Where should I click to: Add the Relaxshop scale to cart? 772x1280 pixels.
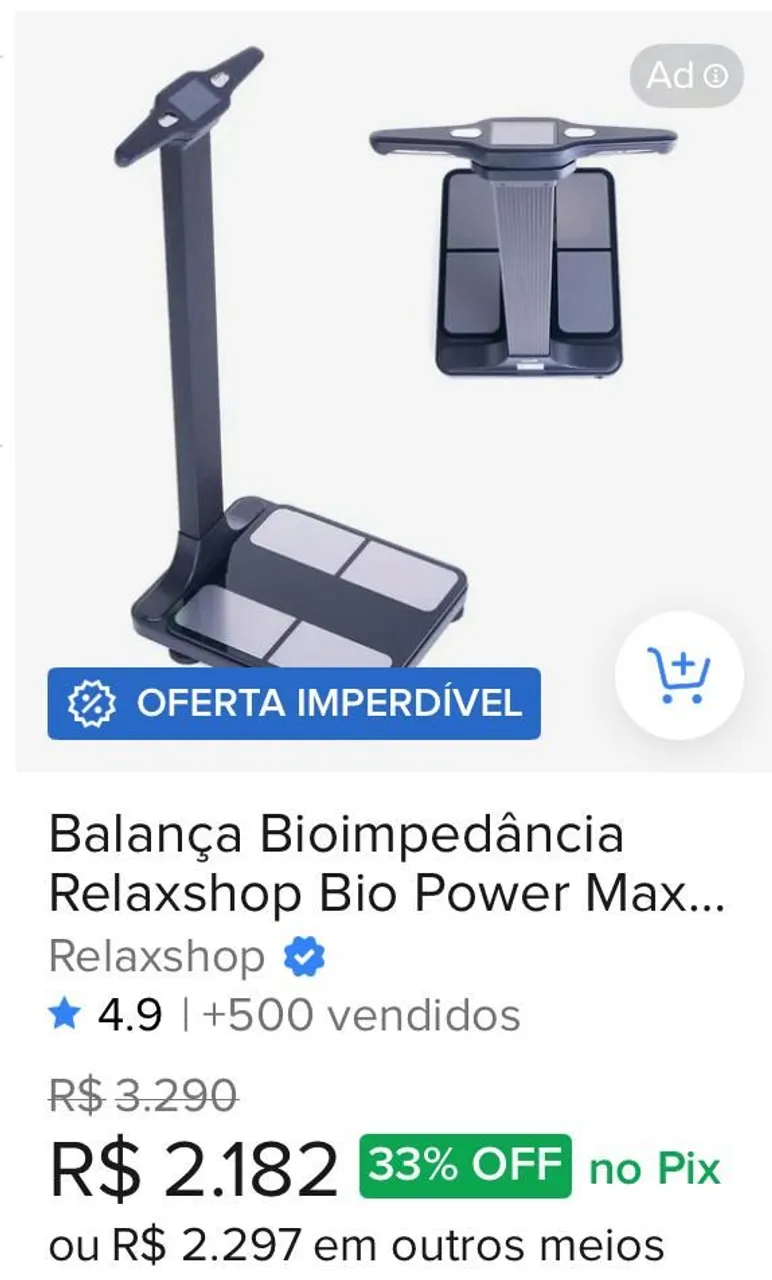(679, 675)
